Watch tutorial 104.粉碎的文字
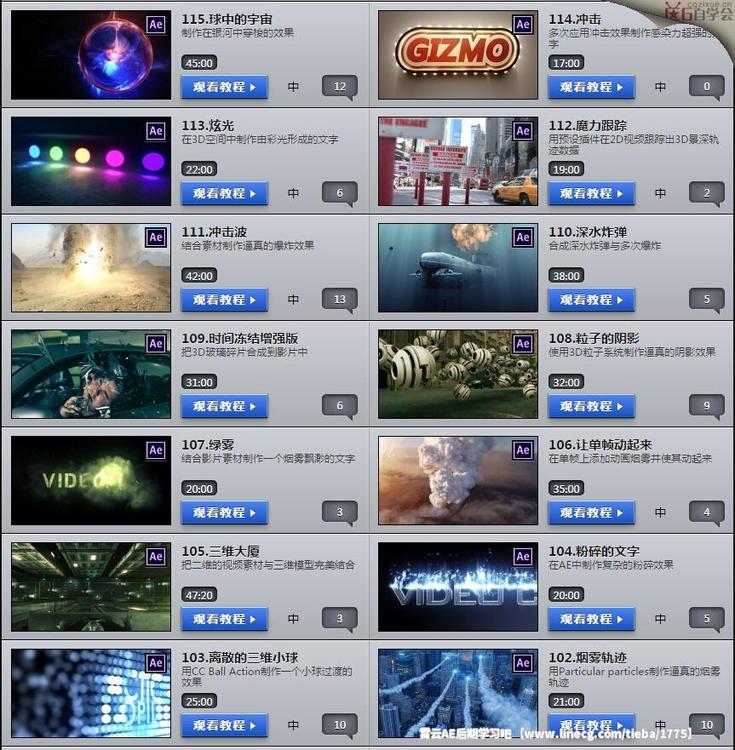Image resolution: width=735 pixels, height=750 pixels. tap(591, 619)
